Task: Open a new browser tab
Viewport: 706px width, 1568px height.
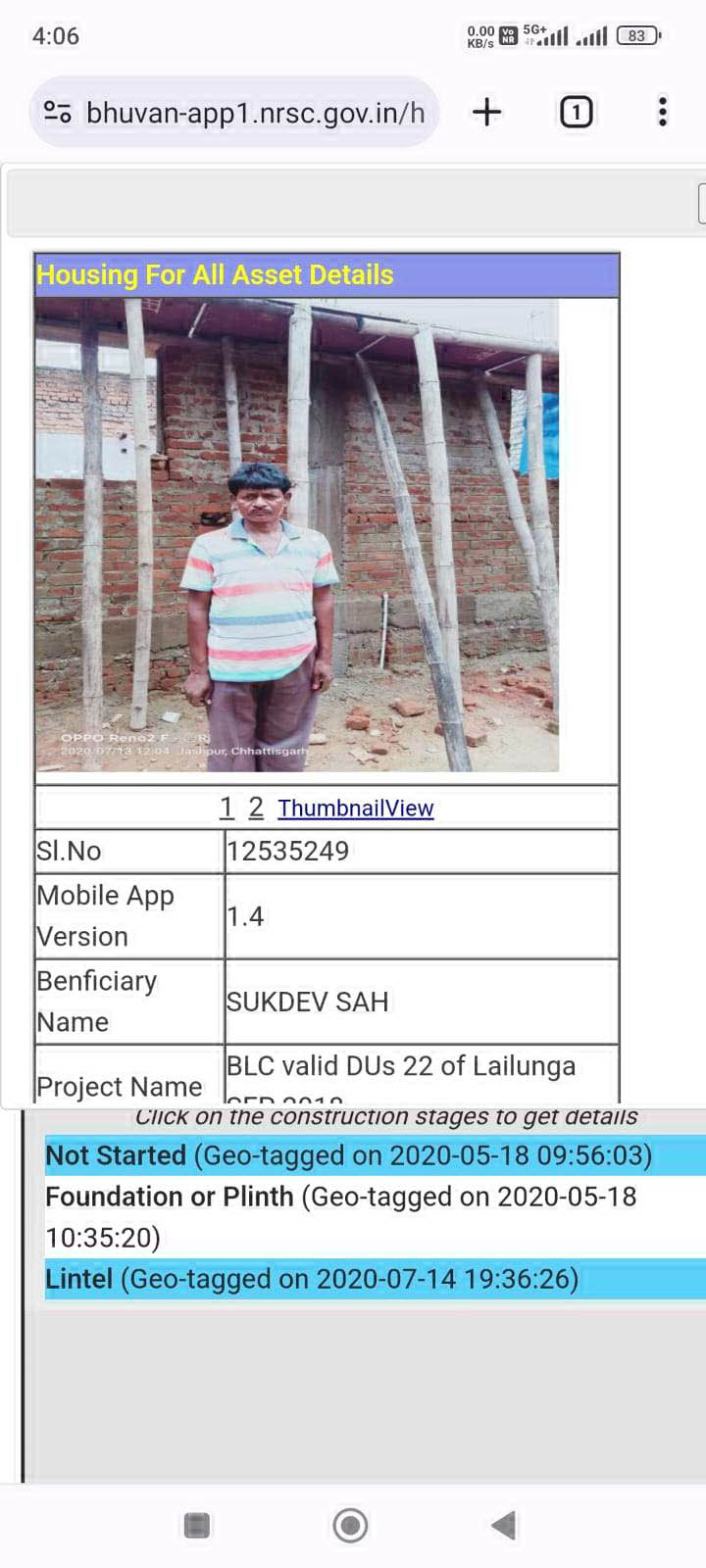Action: pos(486,112)
